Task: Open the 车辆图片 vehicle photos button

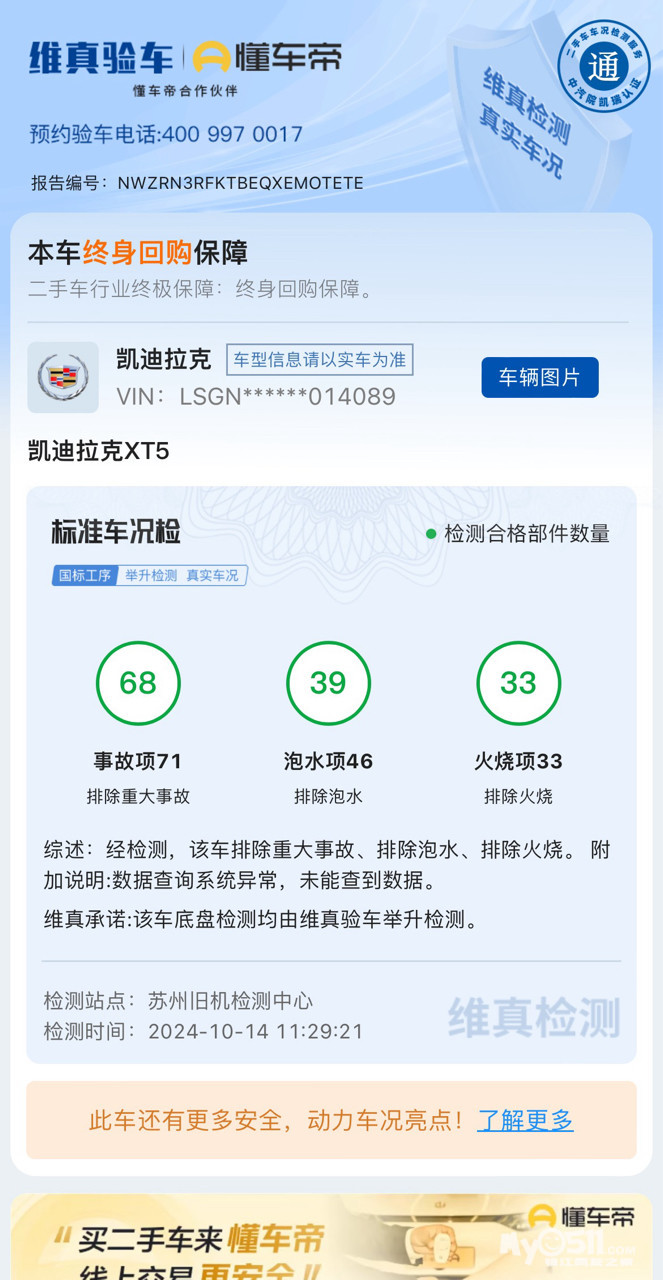Action: pyautogui.click(x=540, y=378)
